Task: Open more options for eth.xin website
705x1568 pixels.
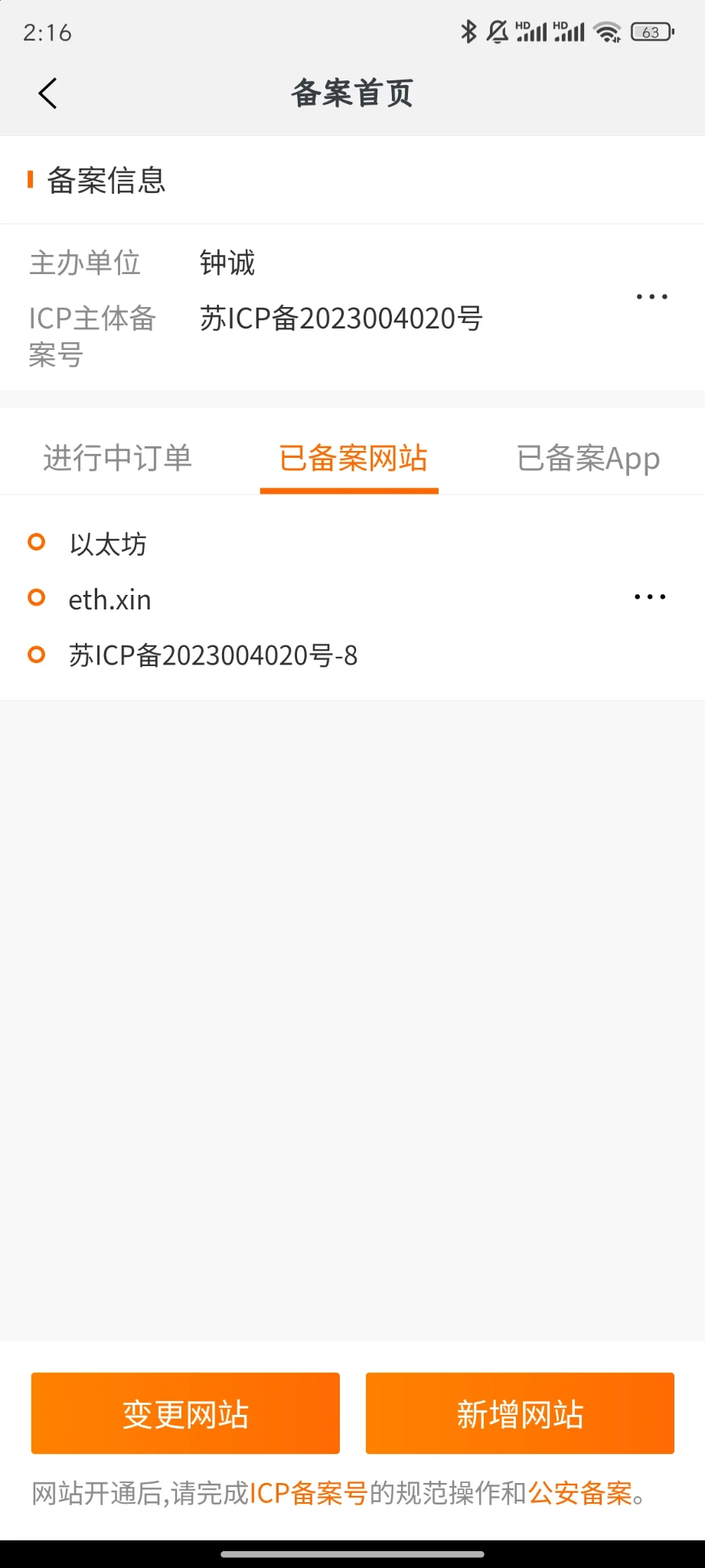Action: [x=650, y=597]
